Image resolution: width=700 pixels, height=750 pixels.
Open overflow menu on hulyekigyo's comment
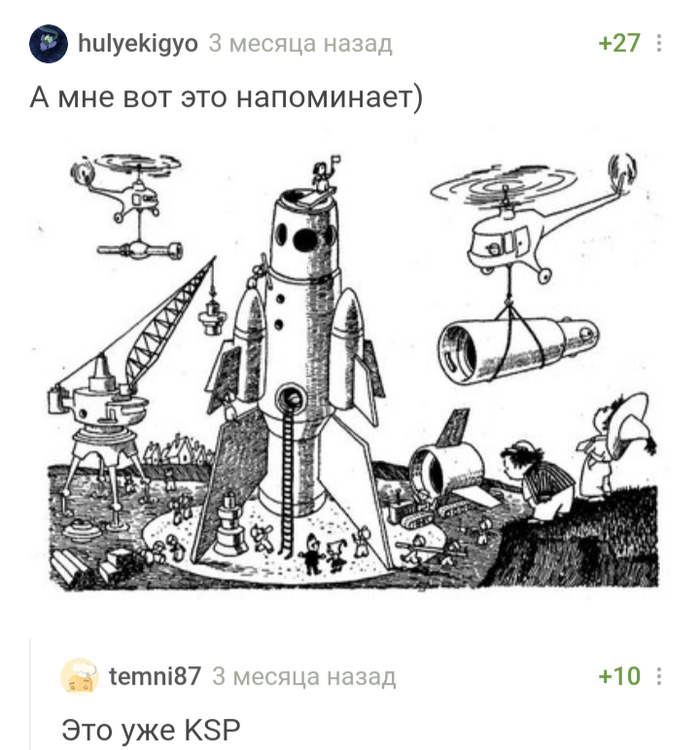point(660,43)
